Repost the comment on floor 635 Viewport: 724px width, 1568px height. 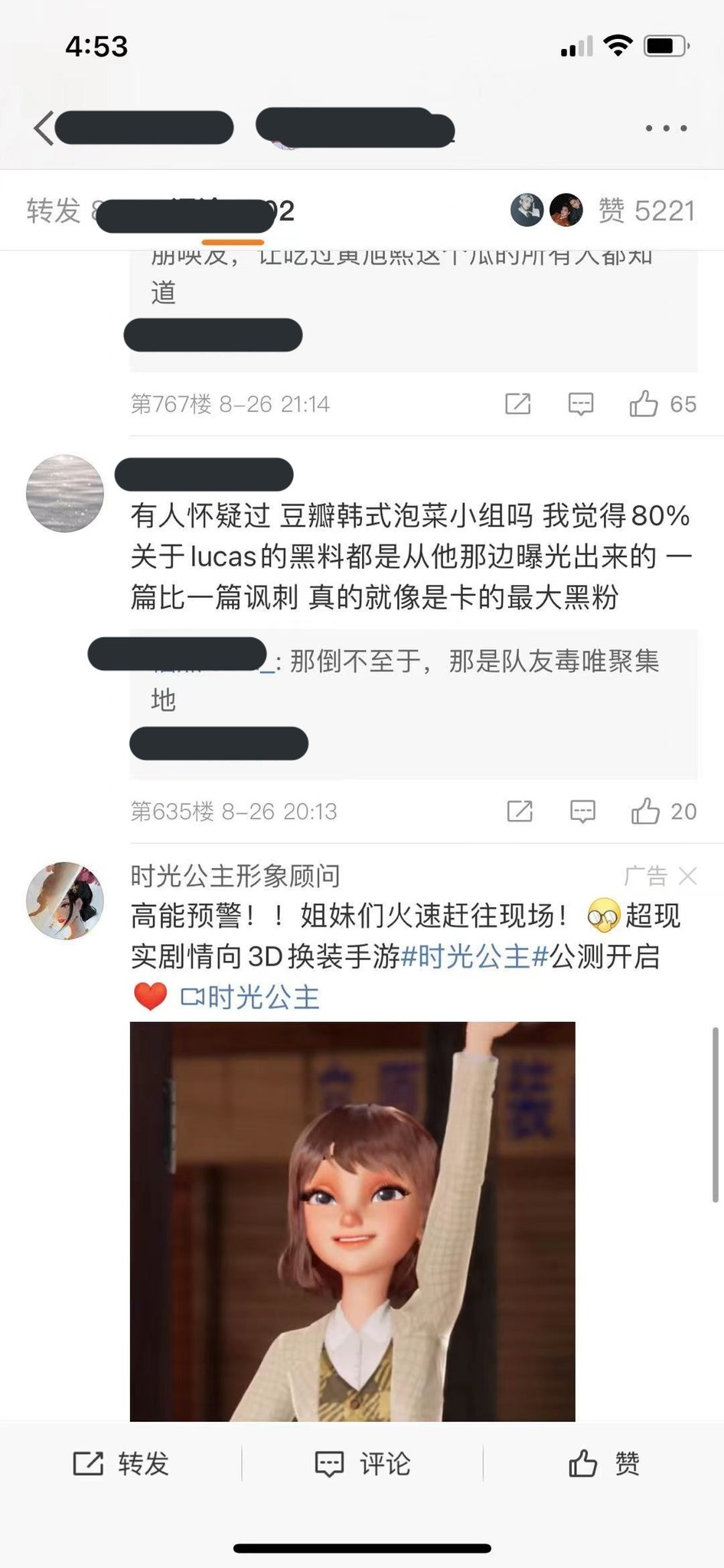coord(520,811)
